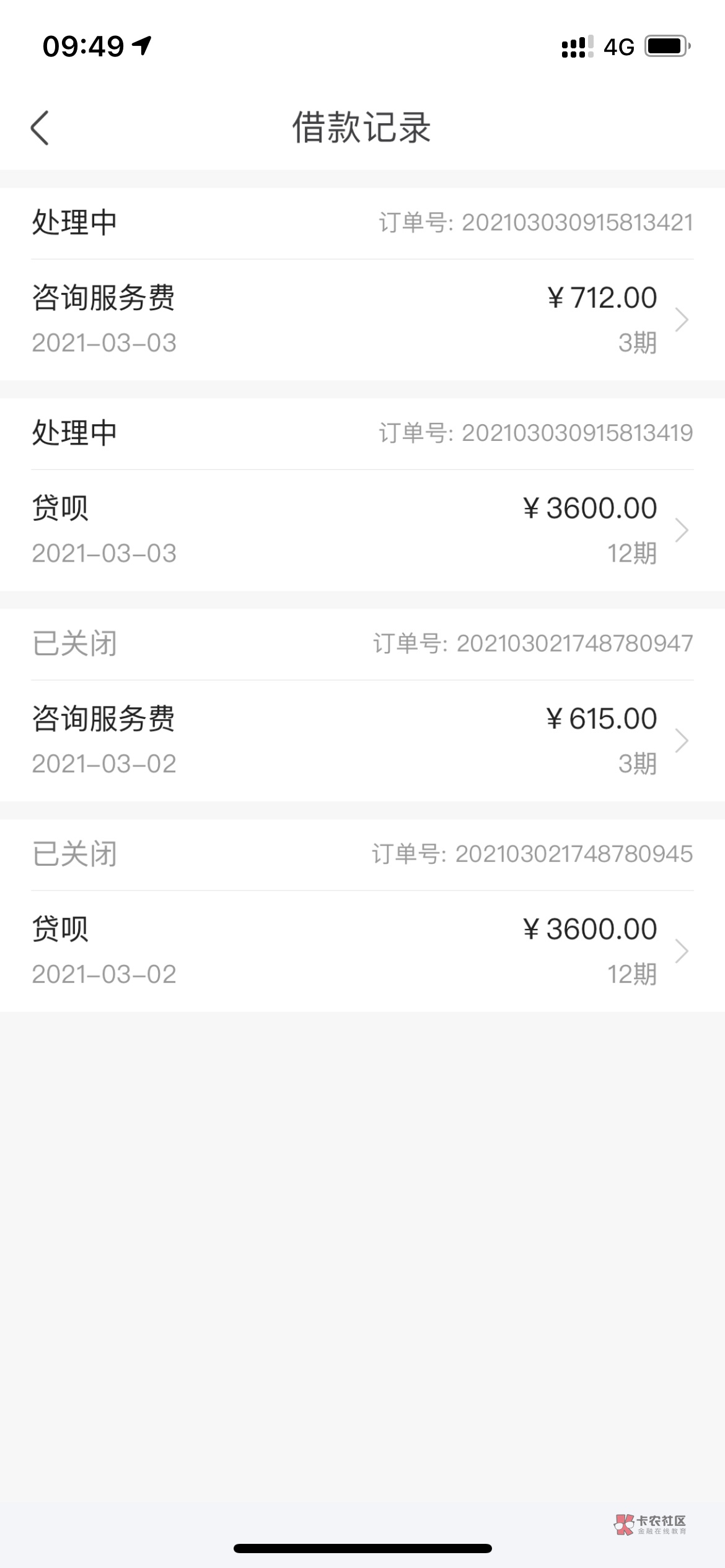Go back from the 借款记录 page
This screenshot has width=725, height=1568.
40,128
